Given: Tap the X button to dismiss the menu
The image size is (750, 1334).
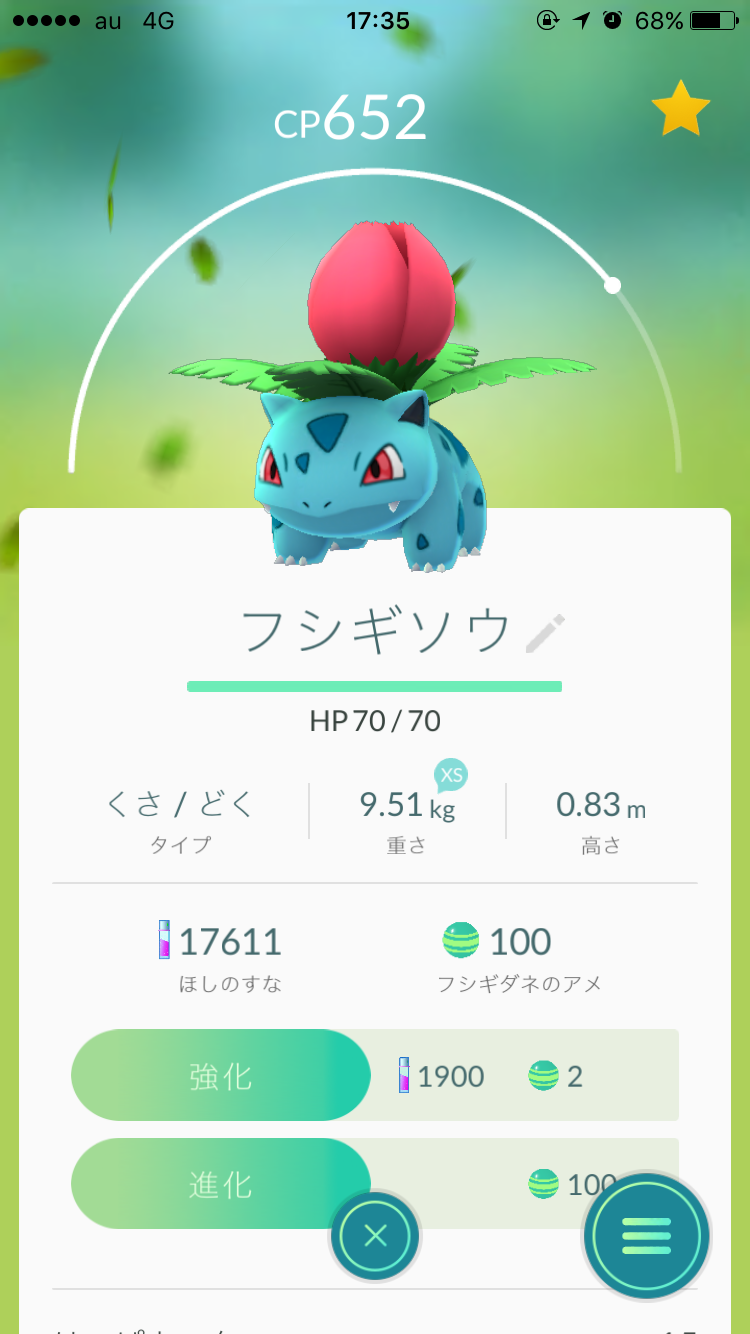Looking at the screenshot, I should point(375,1236).
